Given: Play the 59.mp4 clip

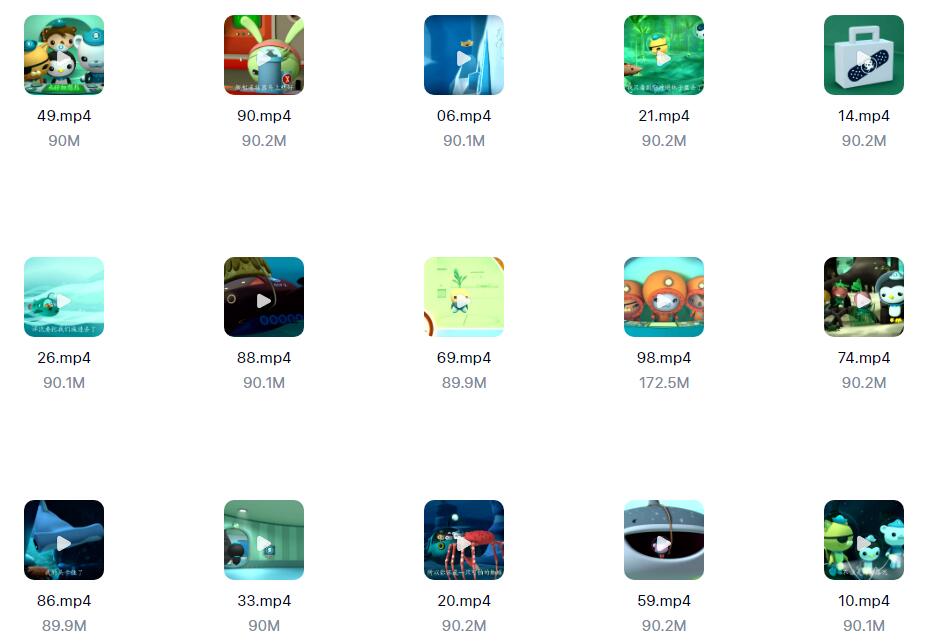Looking at the screenshot, I should pos(664,541).
